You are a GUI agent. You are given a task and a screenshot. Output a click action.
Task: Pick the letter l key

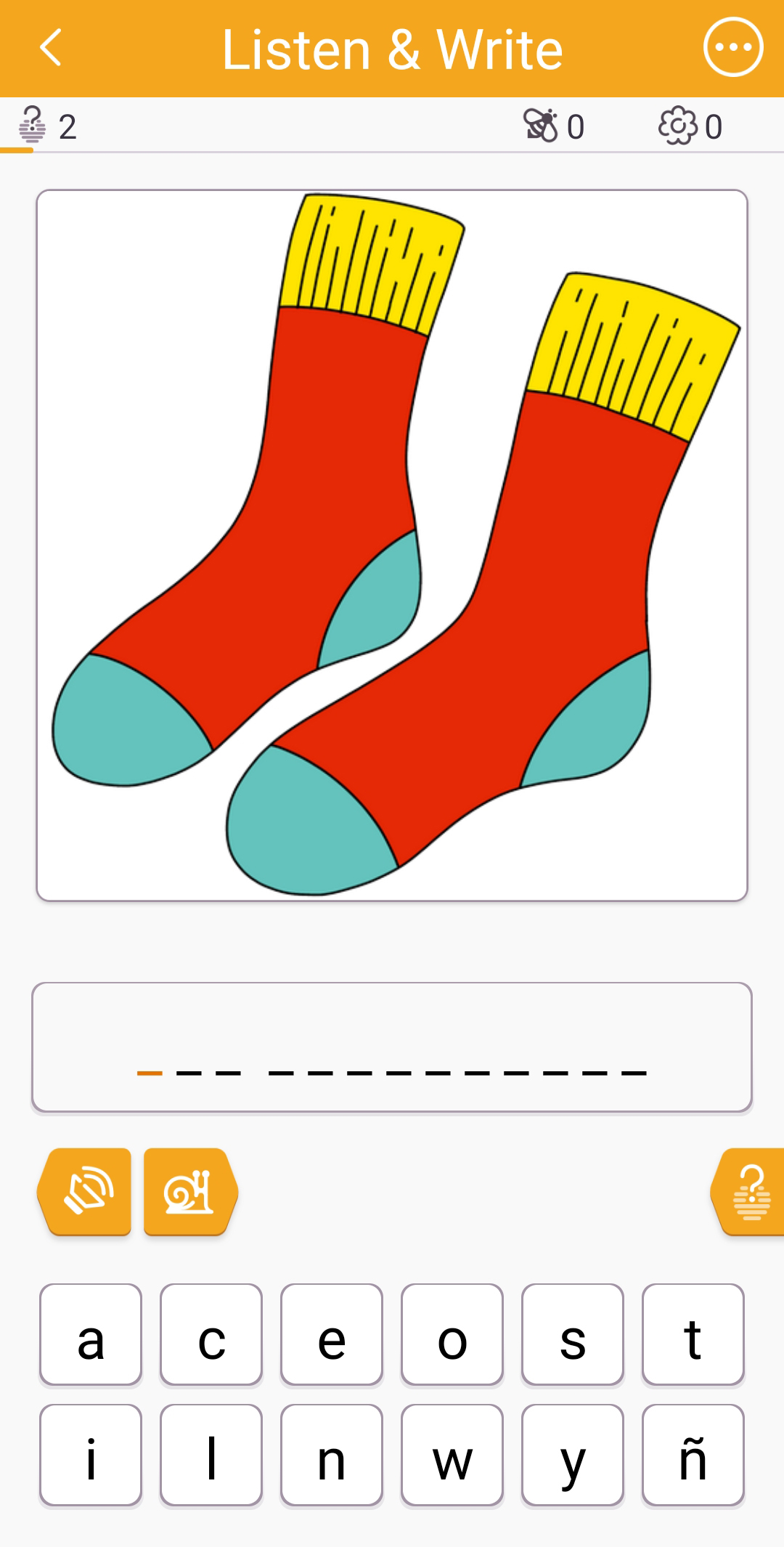click(x=211, y=1455)
